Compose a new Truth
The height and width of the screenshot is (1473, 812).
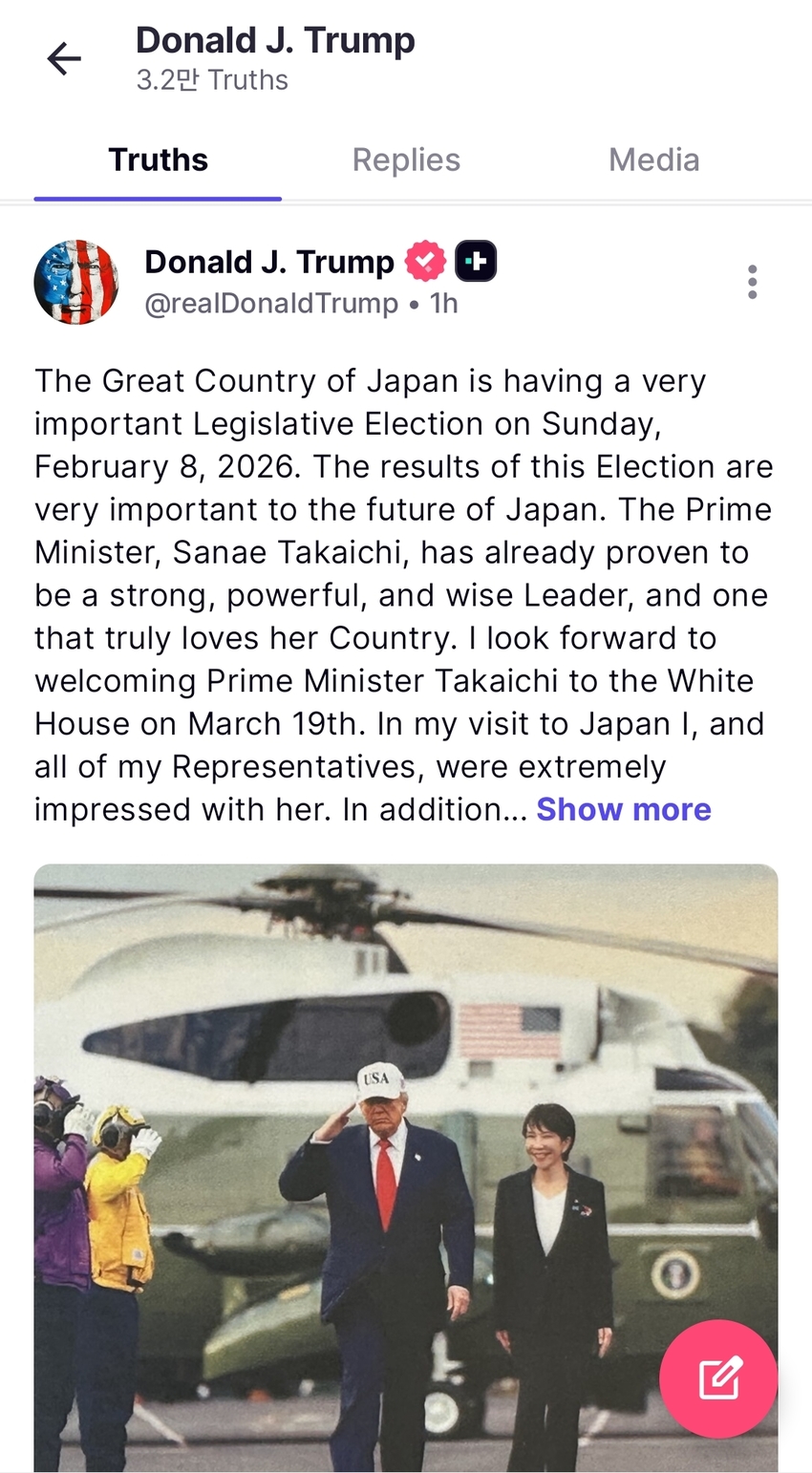pos(718,1377)
